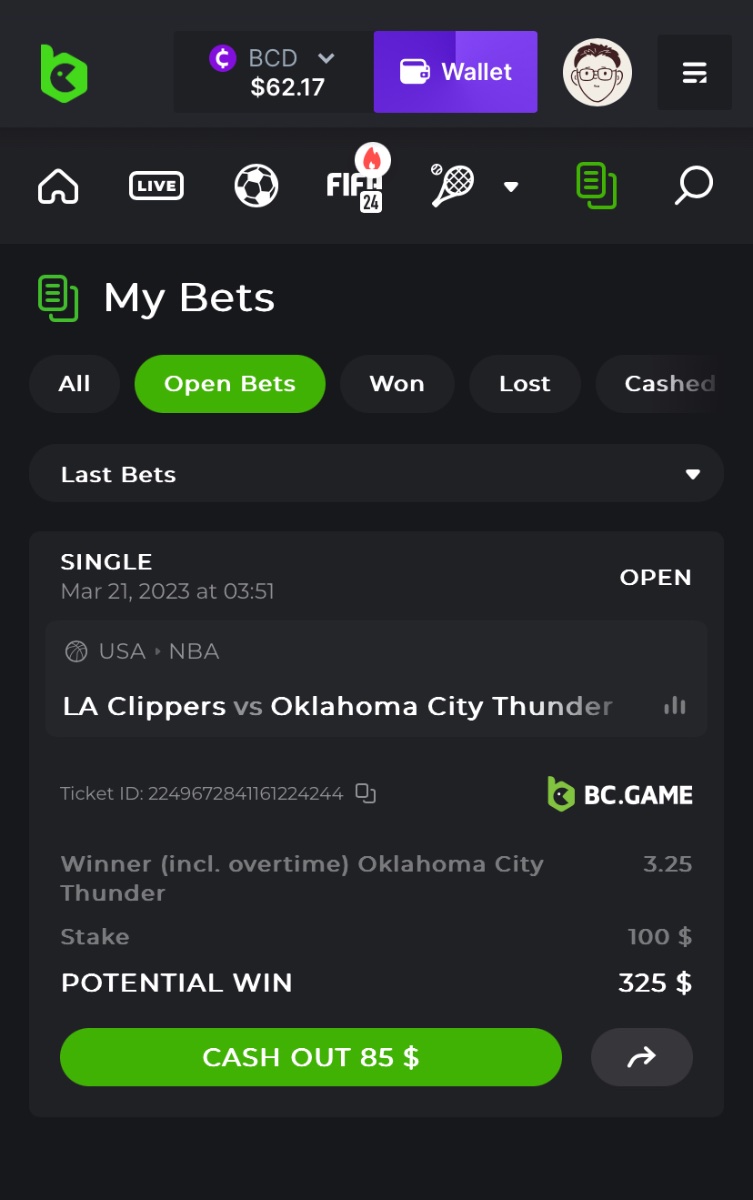Open LA Clippers vs Oklahoma City Thunder match
Image resolution: width=753 pixels, height=1200 pixels.
(x=337, y=706)
